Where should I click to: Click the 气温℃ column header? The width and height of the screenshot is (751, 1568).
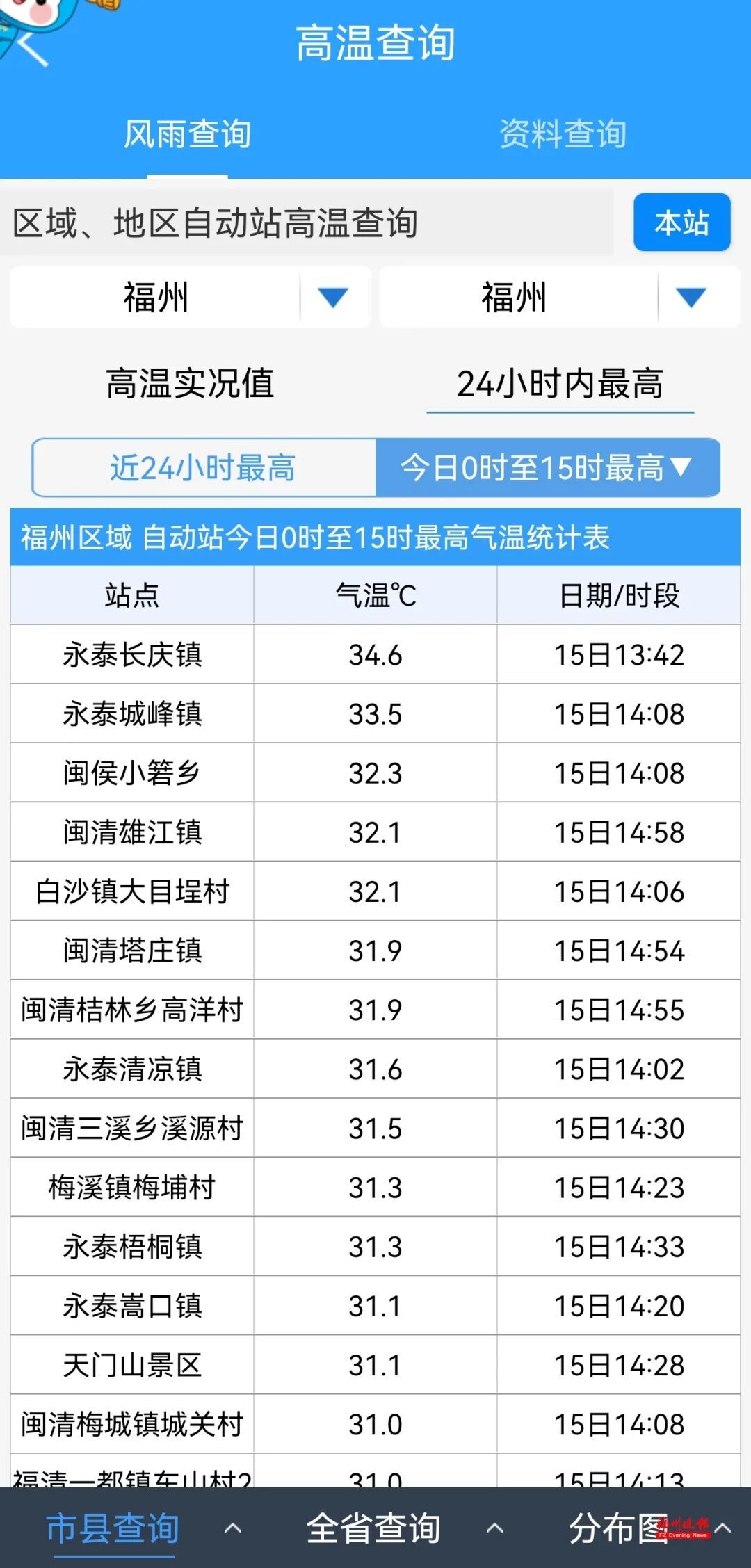point(375,595)
